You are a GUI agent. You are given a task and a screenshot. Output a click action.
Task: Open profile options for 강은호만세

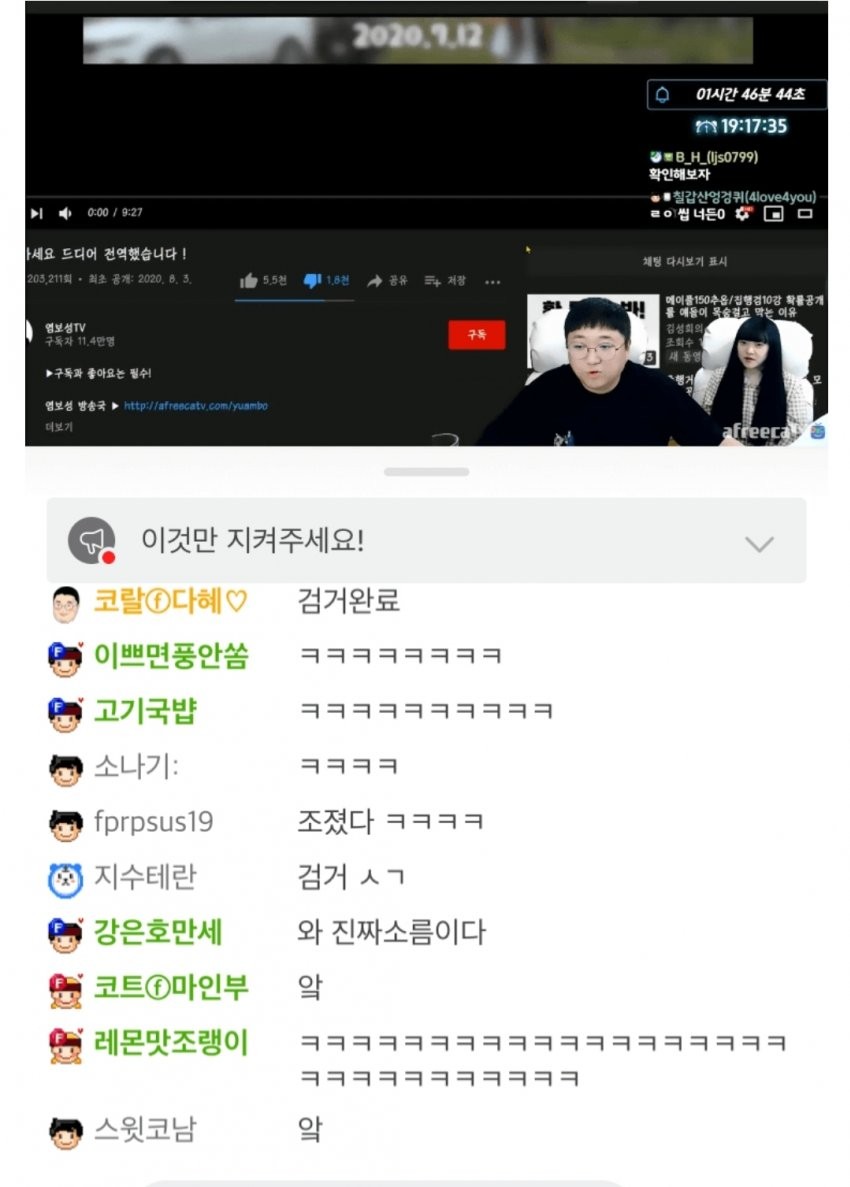158,933
